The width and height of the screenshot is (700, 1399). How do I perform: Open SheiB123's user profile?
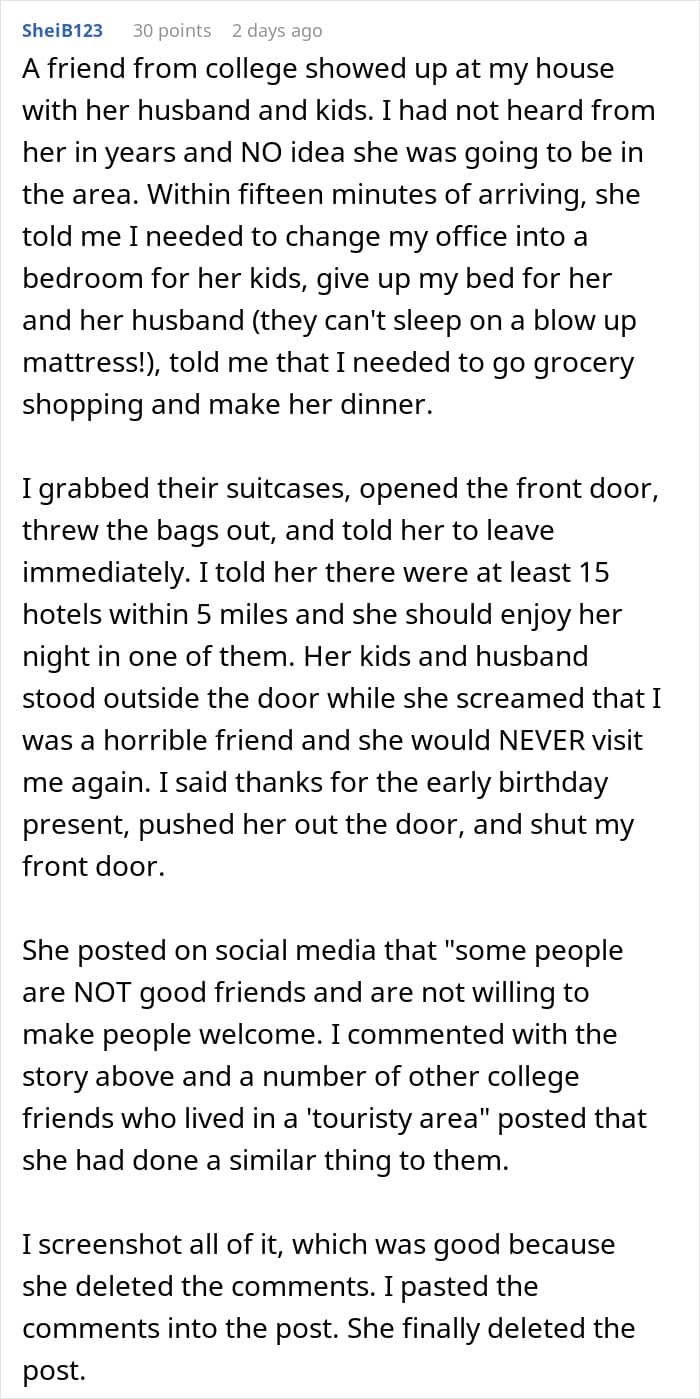click(x=62, y=30)
